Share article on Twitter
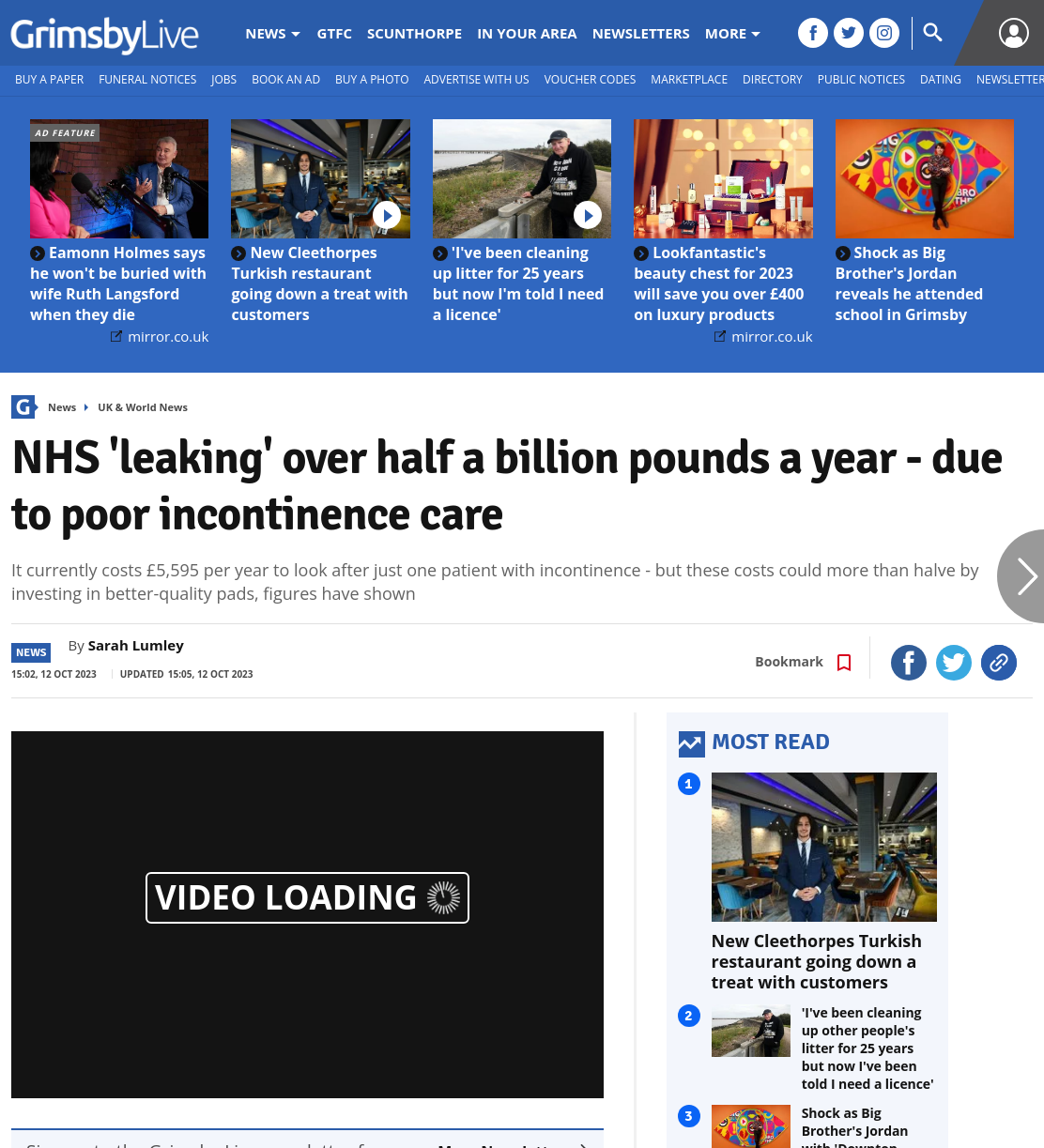The width and height of the screenshot is (1044, 1148). tap(954, 663)
